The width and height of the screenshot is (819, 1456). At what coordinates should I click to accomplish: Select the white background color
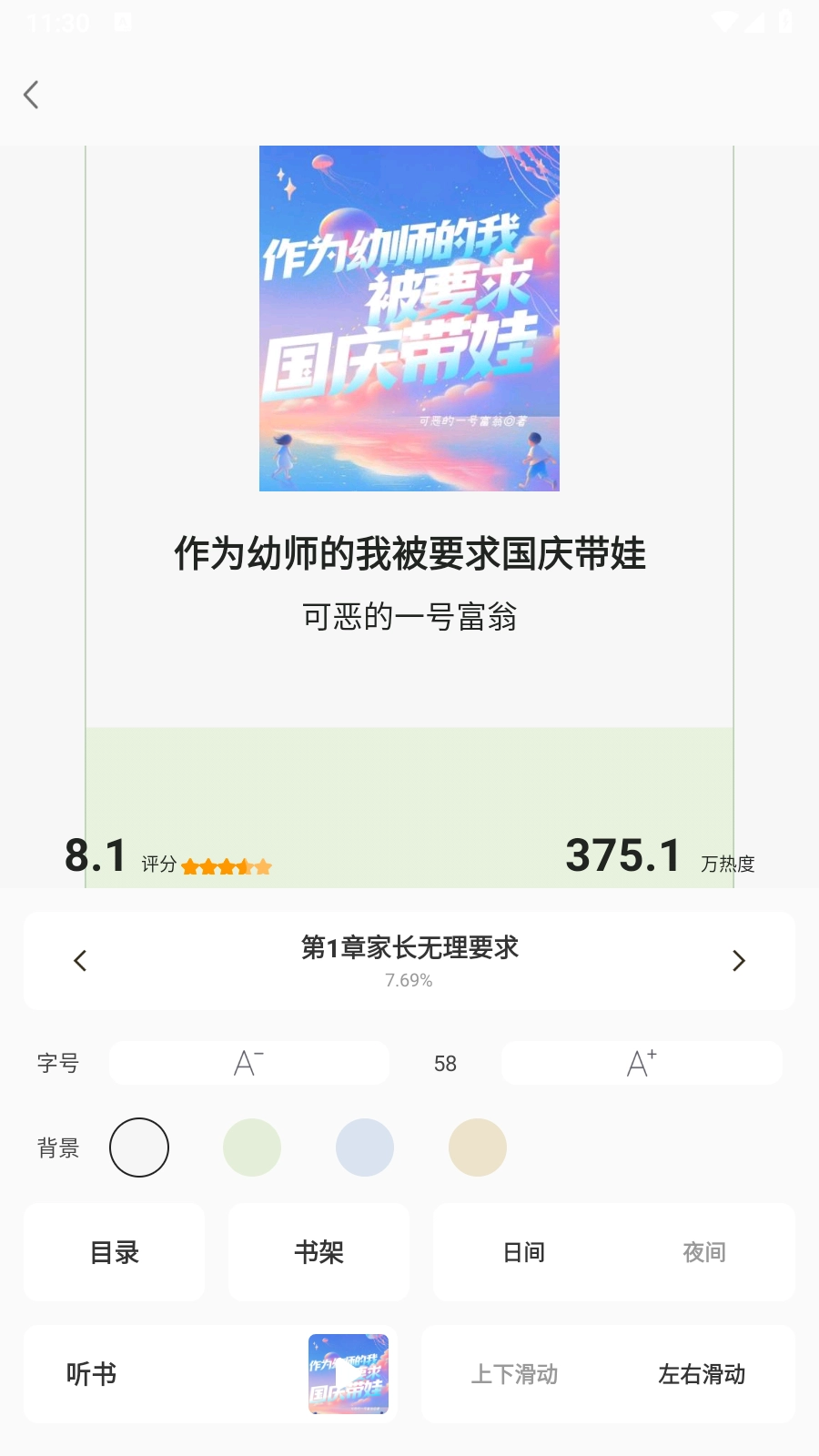pyautogui.click(x=139, y=1148)
